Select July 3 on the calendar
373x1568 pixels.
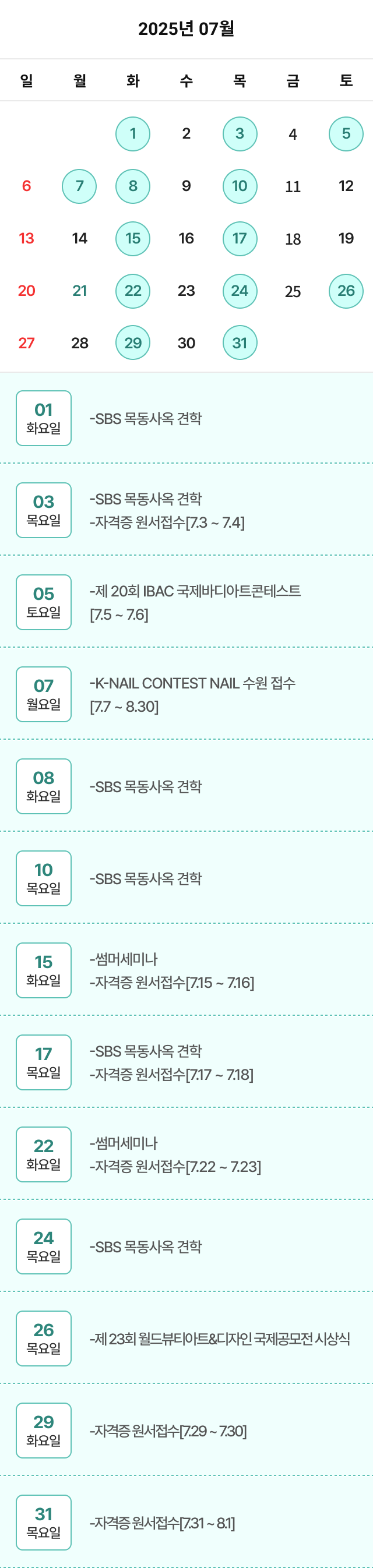[240, 134]
